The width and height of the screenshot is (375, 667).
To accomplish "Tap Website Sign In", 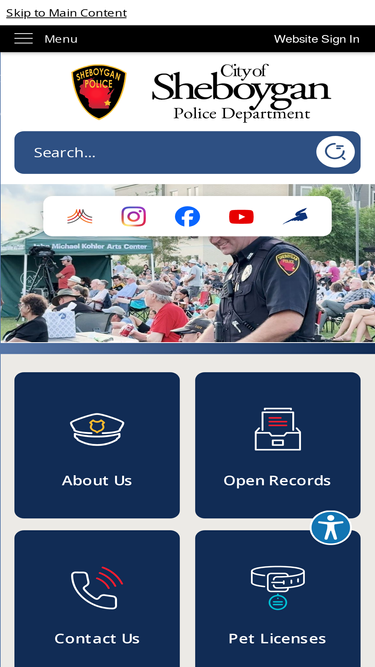I will pos(317,39).
